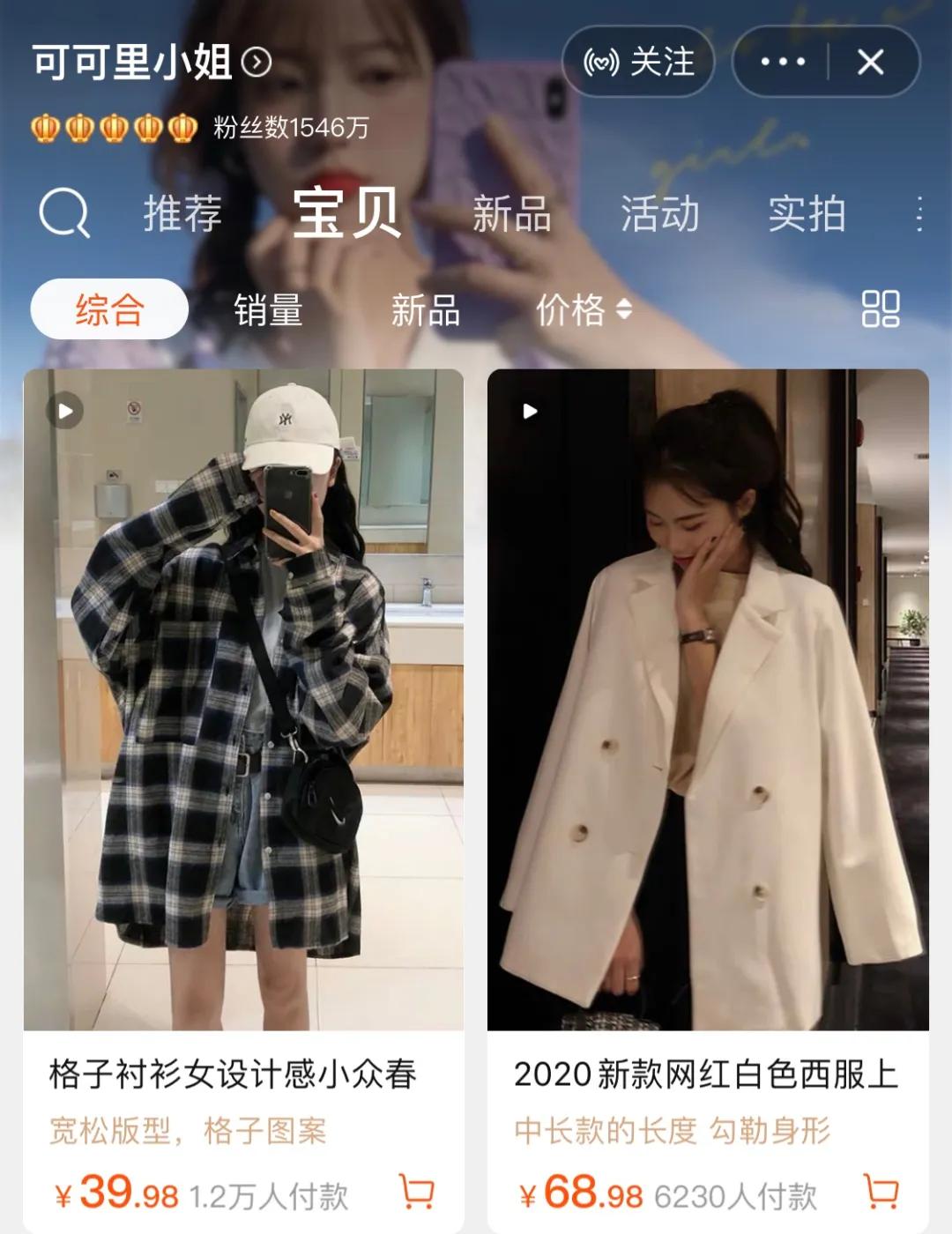Expand shop details via the arrow beside 可可里小姐
The height and width of the screenshot is (1234, 952).
pyautogui.click(x=257, y=62)
